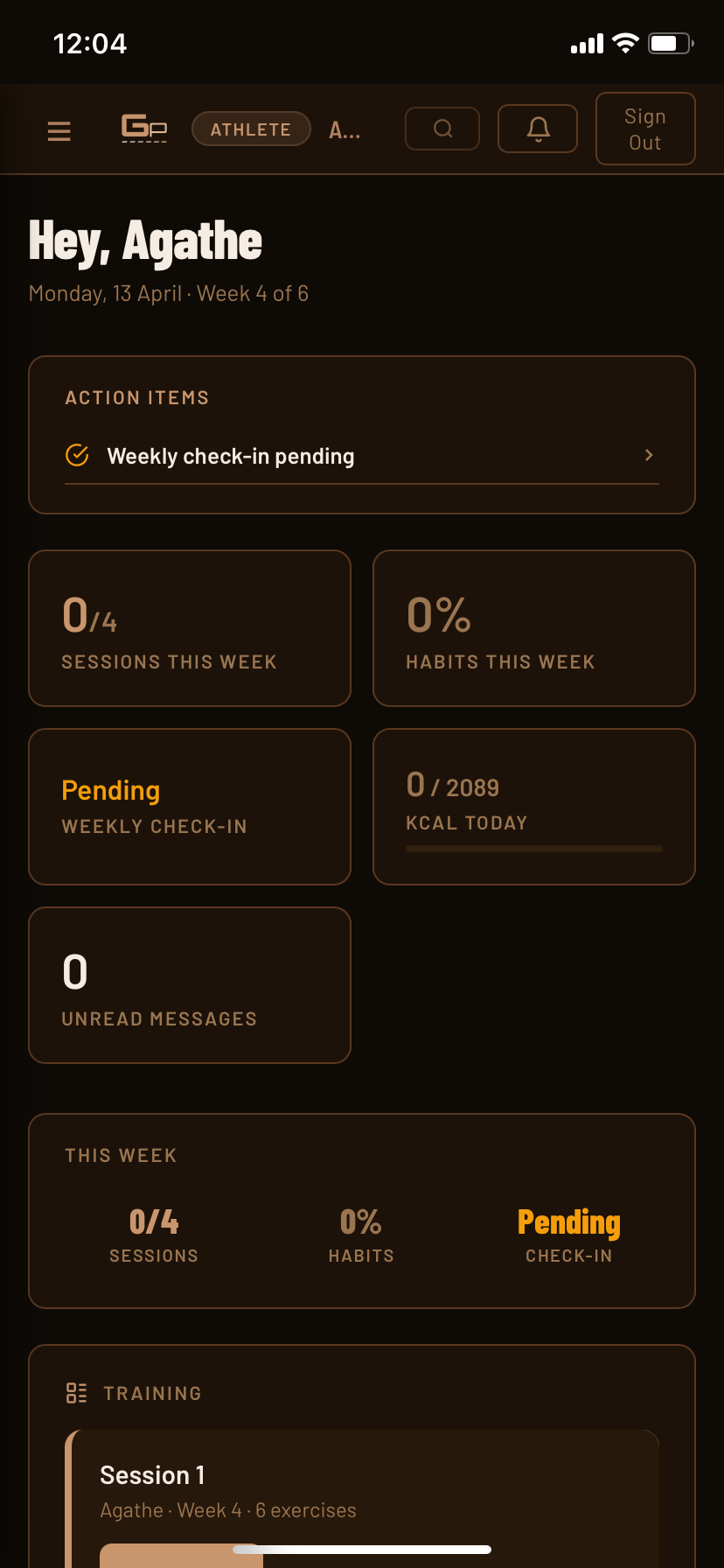Expand weekly check-in via the chevron arrow
This screenshot has width=724, height=1568.
pyautogui.click(x=649, y=455)
